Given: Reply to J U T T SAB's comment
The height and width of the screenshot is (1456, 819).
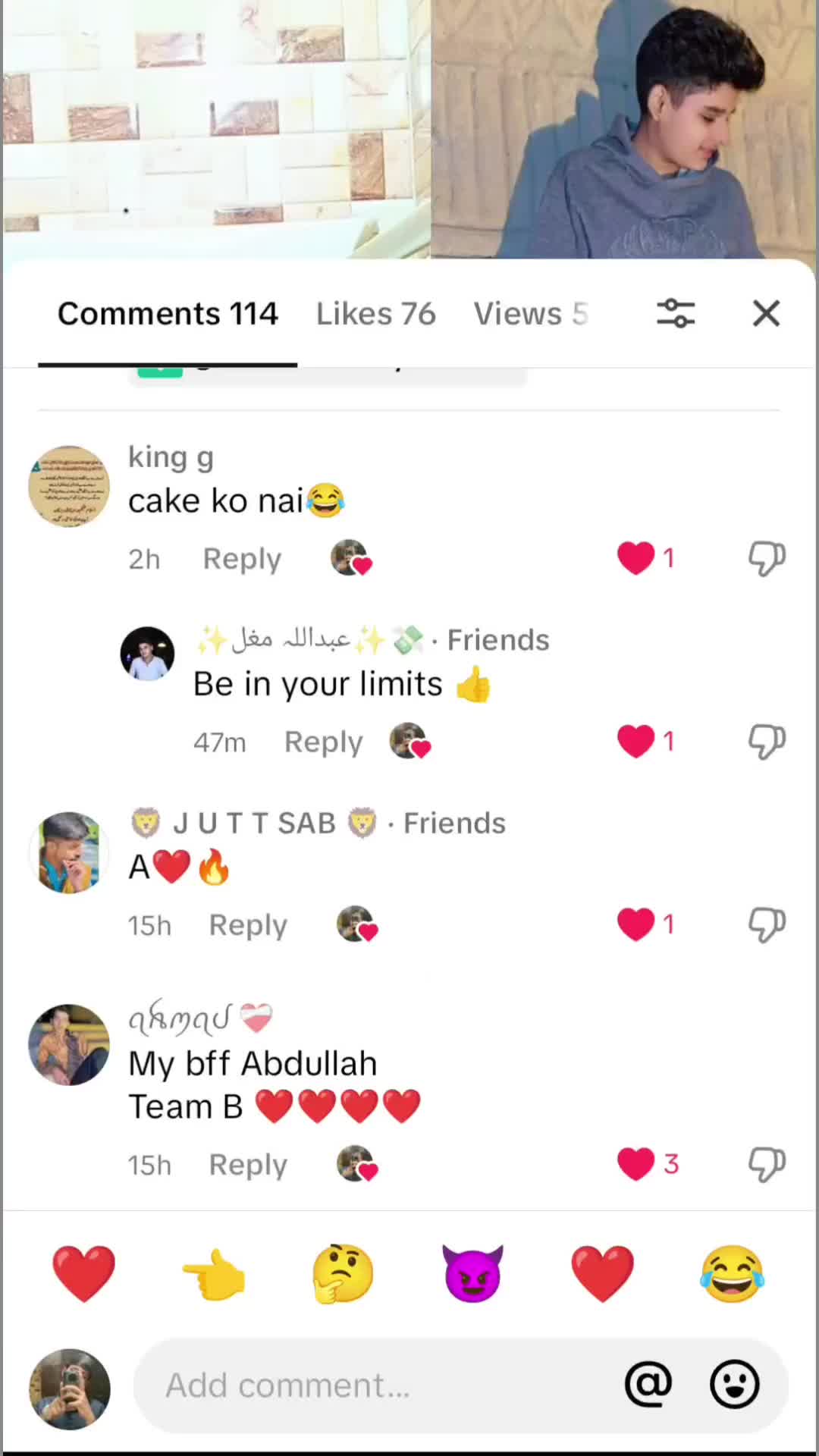Looking at the screenshot, I should pos(248,925).
